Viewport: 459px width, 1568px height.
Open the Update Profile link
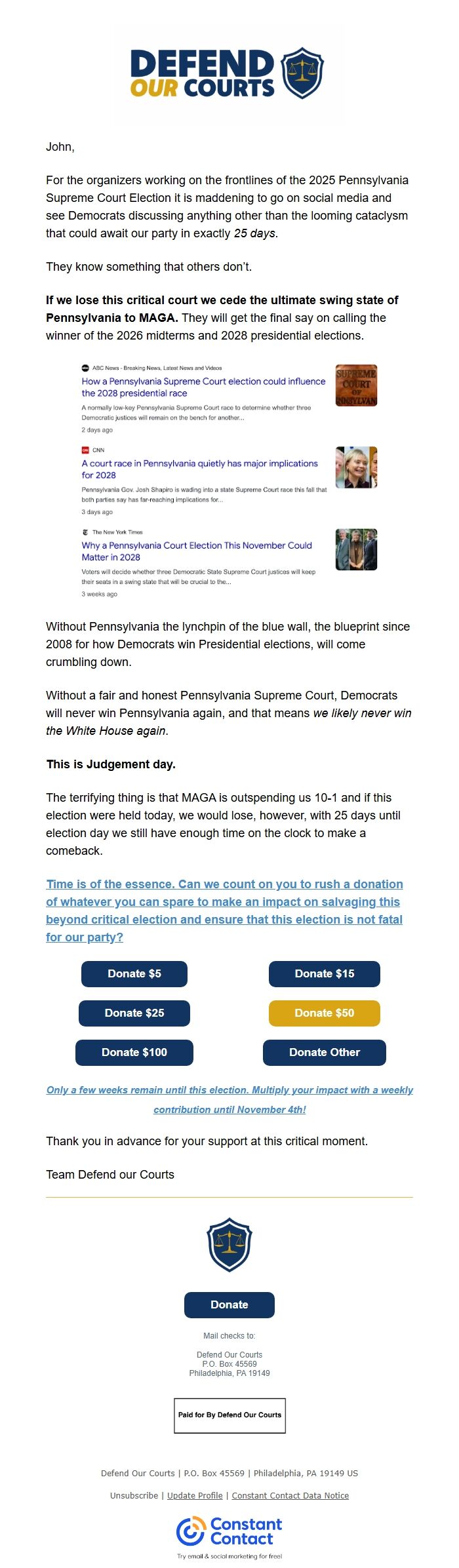pyautogui.click(x=195, y=1495)
